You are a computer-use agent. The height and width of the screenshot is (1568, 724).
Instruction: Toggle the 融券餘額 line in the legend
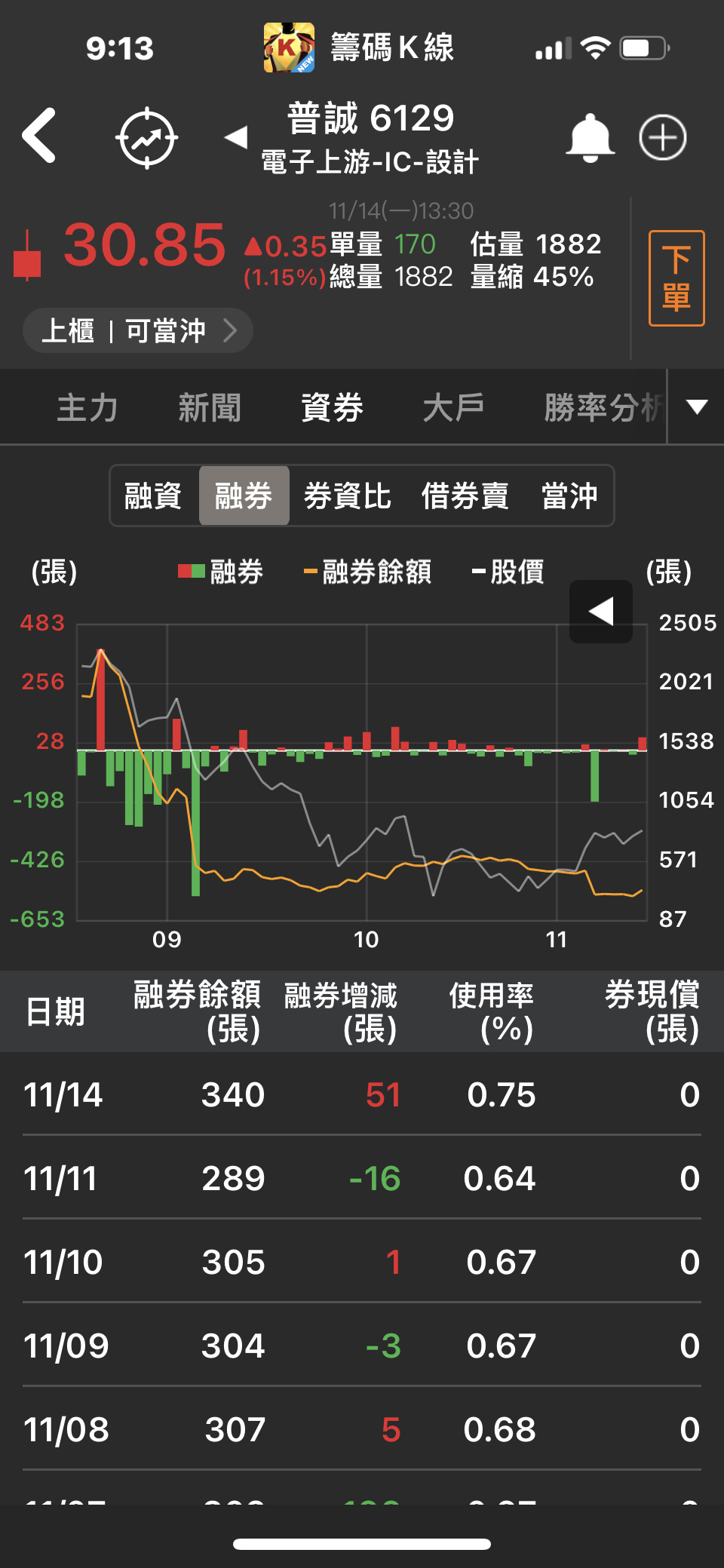click(370, 573)
